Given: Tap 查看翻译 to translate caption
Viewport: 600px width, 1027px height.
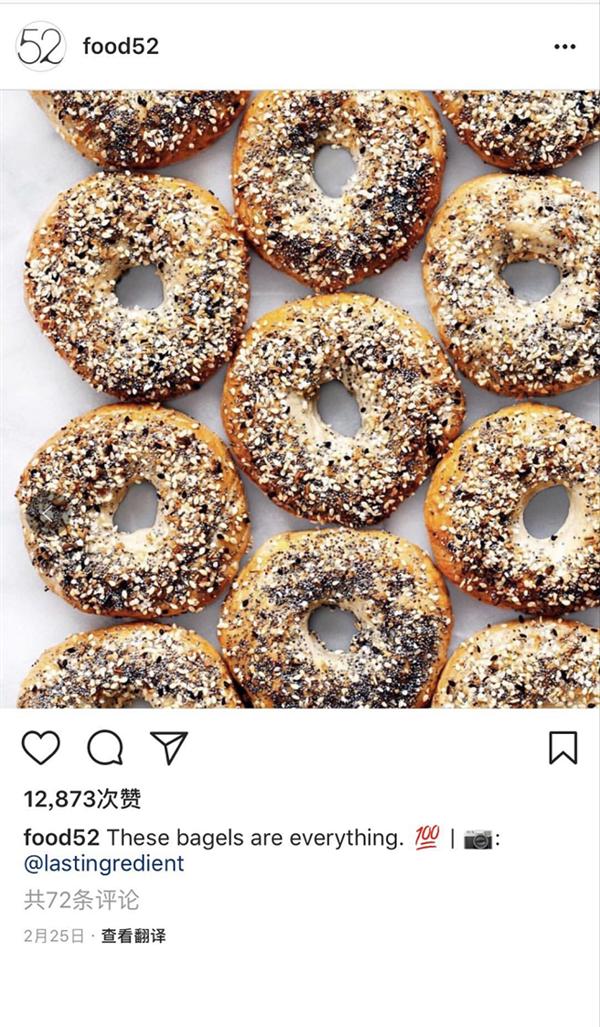Looking at the screenshot, I should point(133,936).
